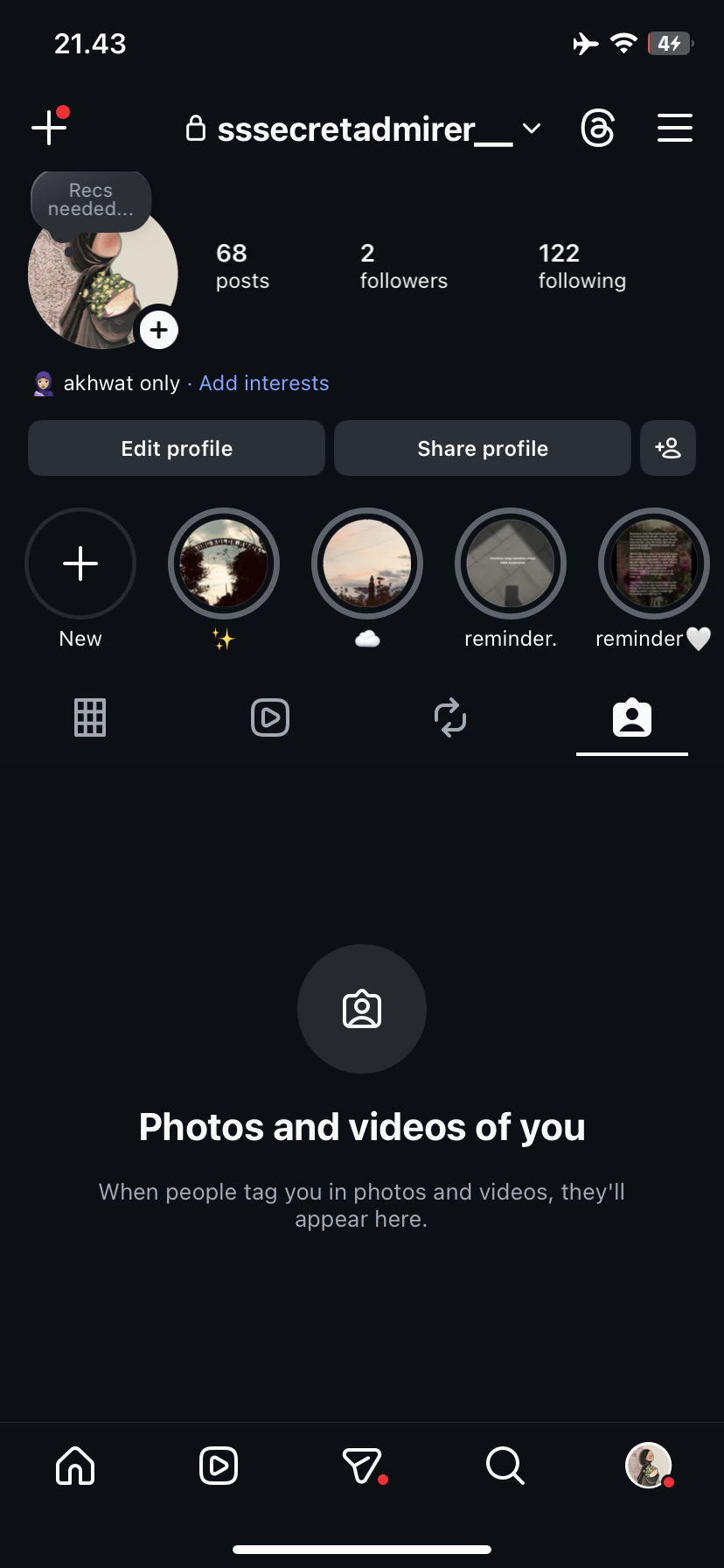
Task: Open Edit profile
Action: pos(177,448)
